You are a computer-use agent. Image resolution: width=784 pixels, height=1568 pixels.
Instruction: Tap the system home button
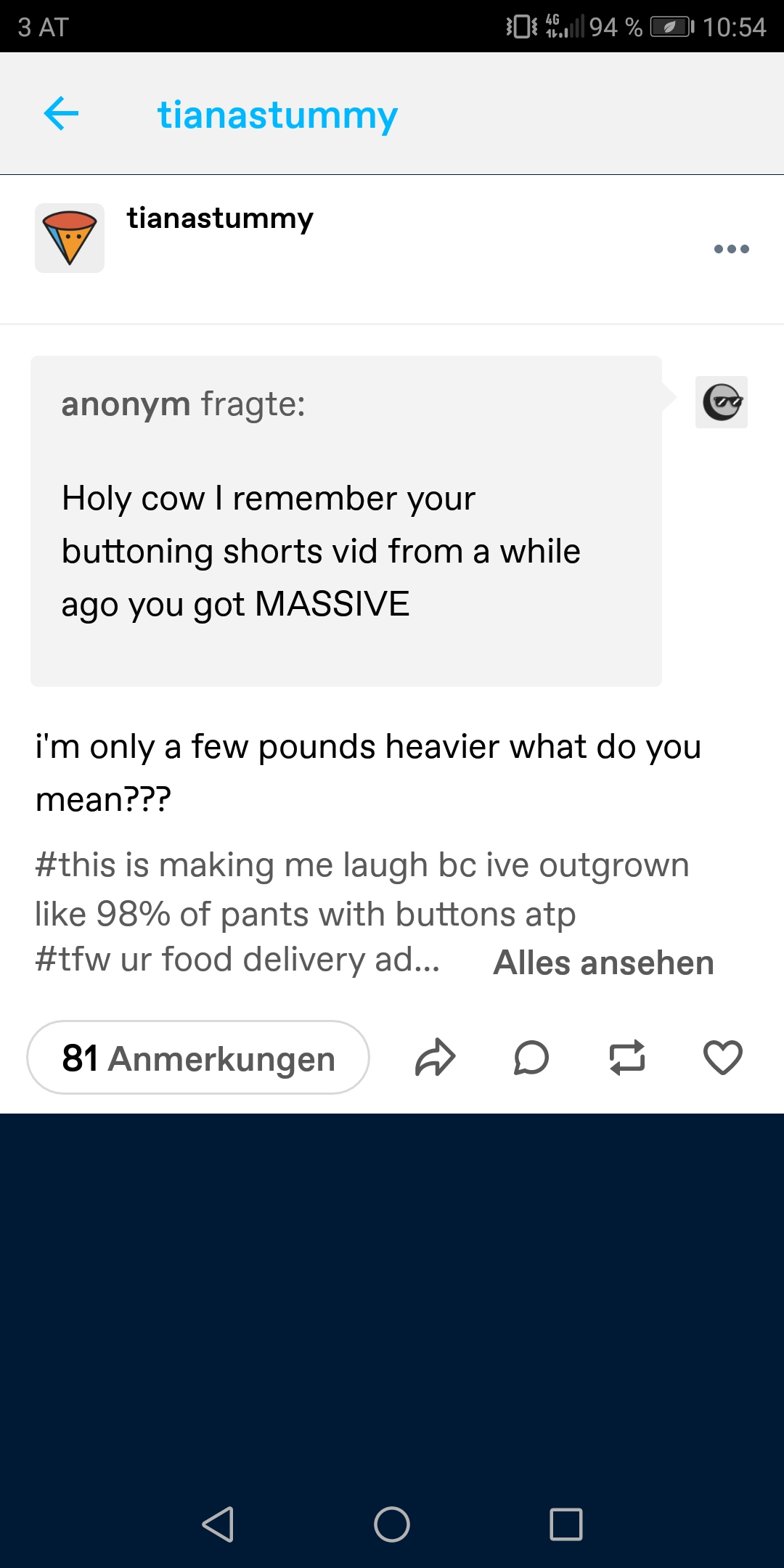(392, 1524)
